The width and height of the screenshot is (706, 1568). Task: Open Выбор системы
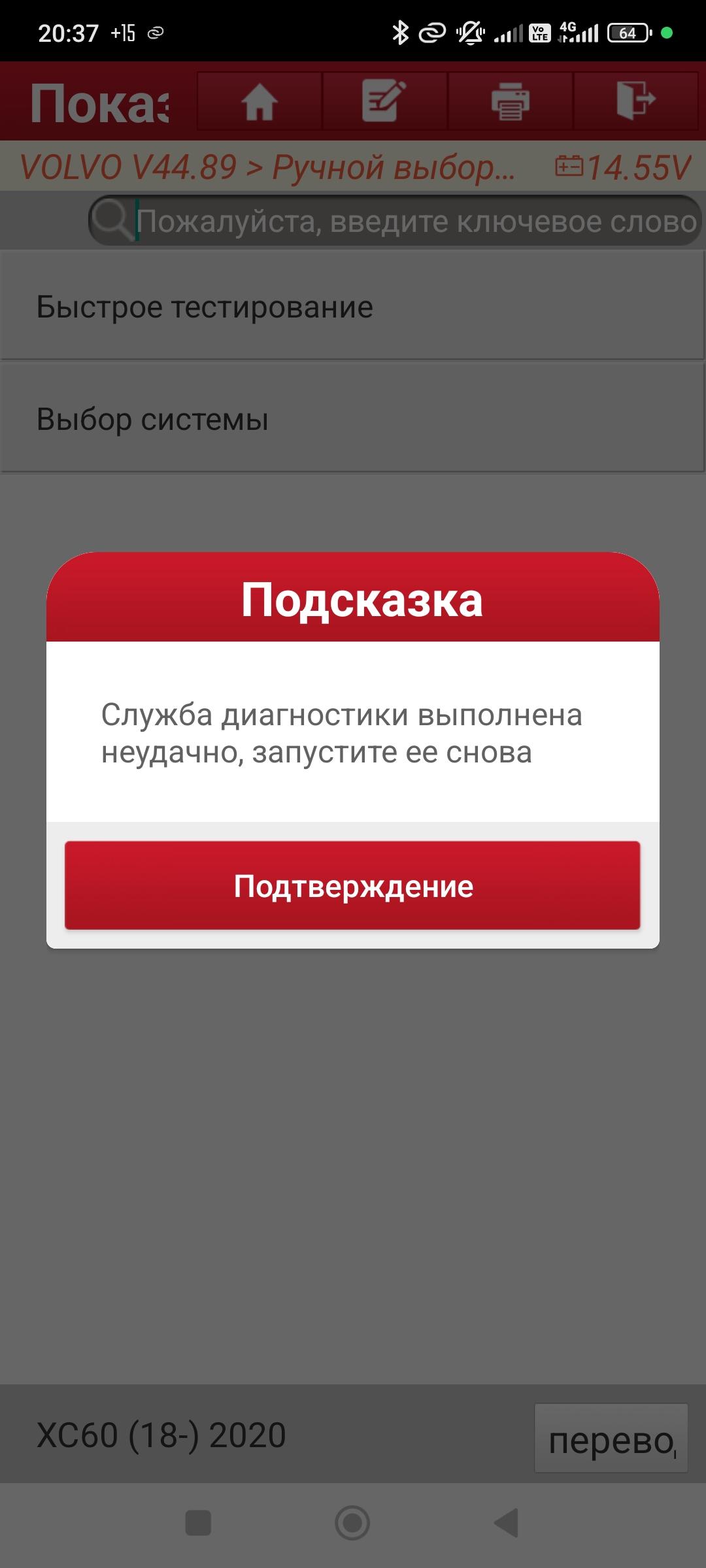[x=352, y=418]
